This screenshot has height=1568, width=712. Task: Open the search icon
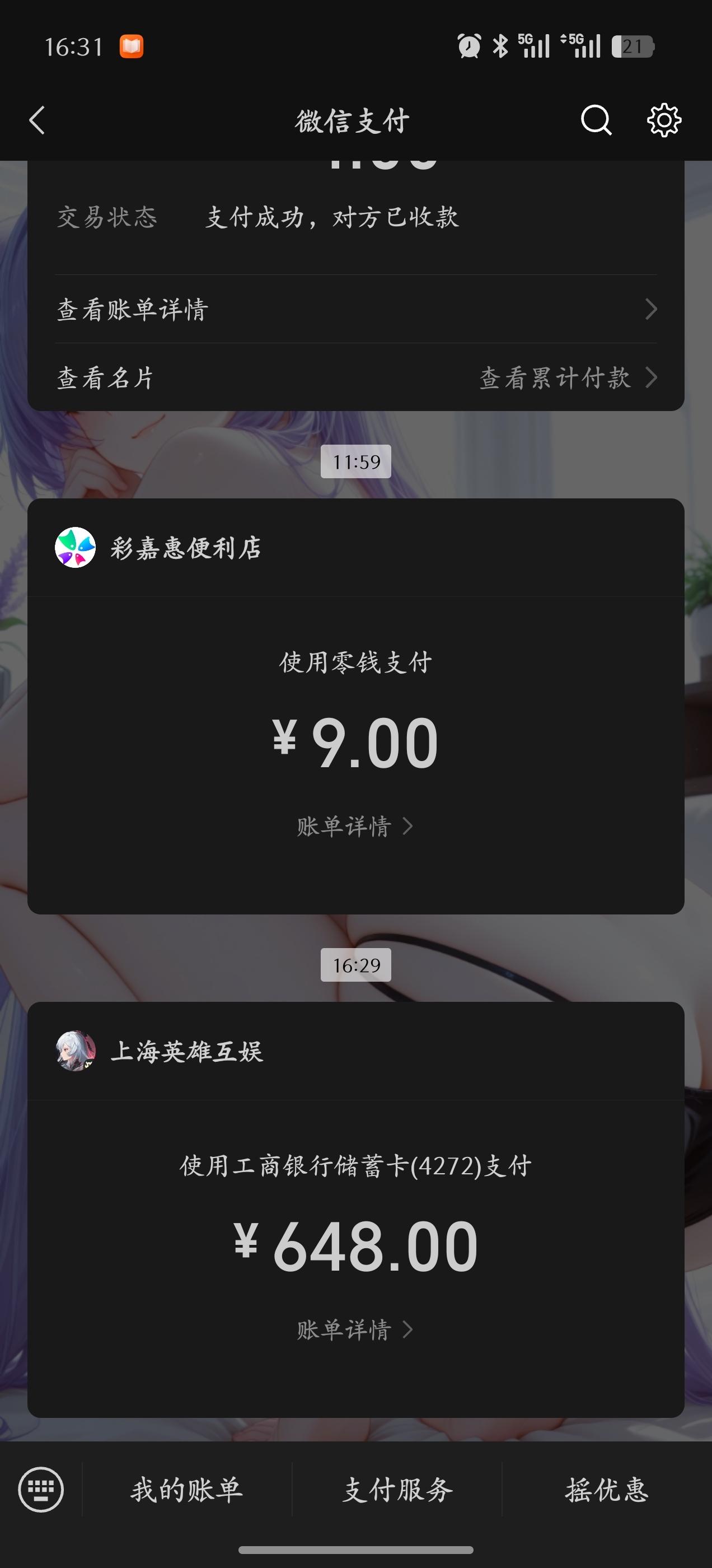coord(596,120)
